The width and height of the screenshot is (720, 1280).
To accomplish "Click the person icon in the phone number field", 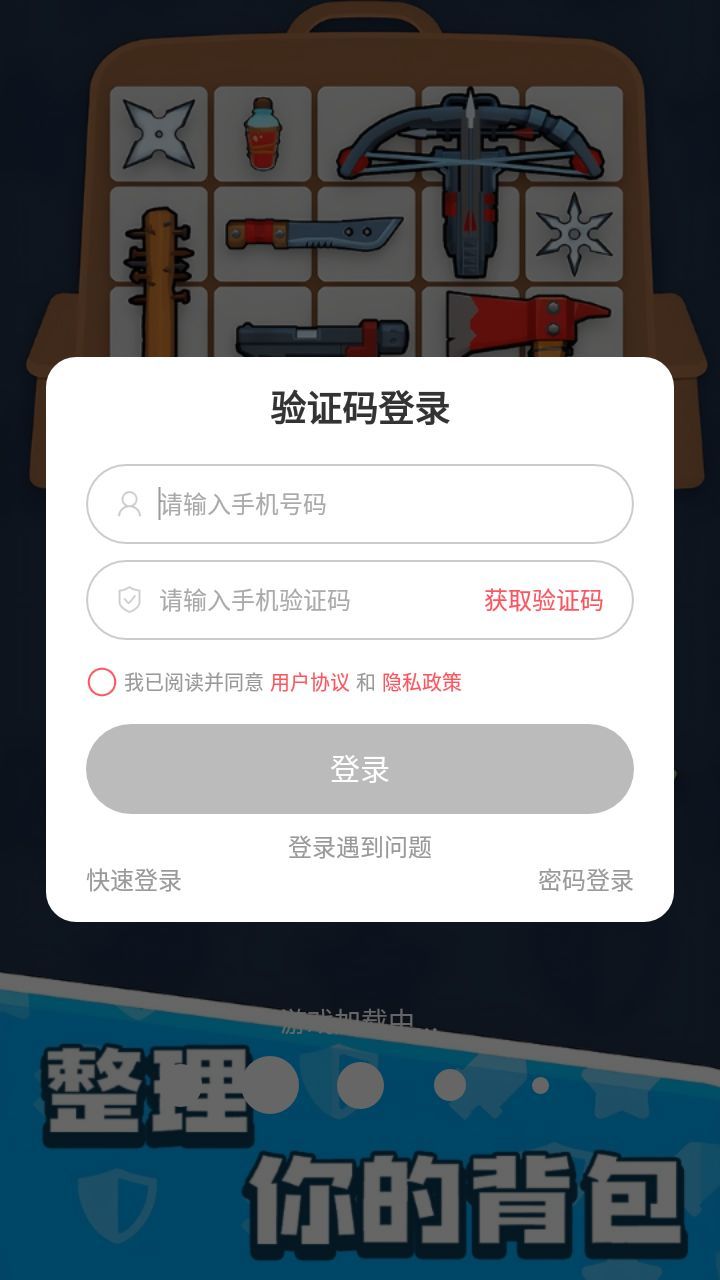I will [128, 505].
